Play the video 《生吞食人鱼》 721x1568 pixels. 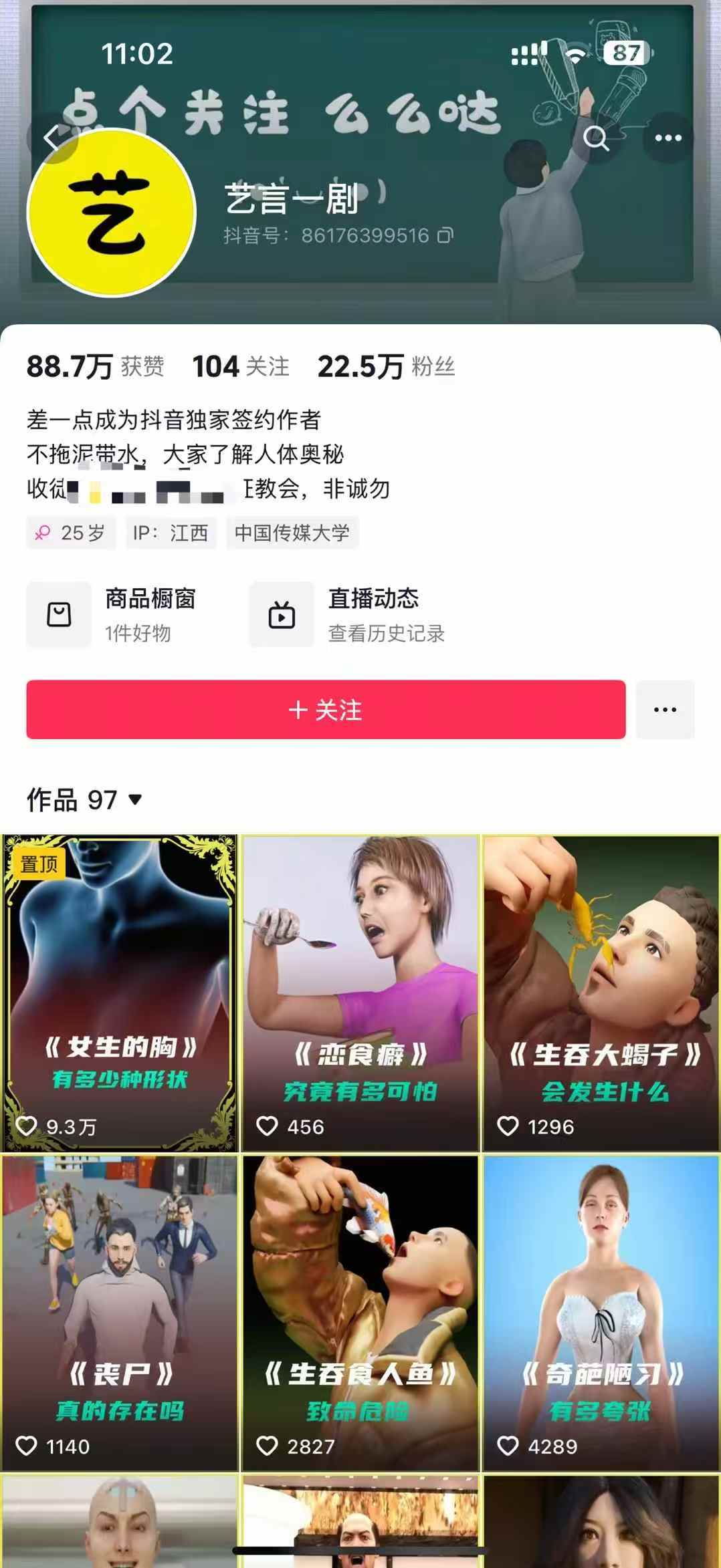click(x=360, y=1313)
